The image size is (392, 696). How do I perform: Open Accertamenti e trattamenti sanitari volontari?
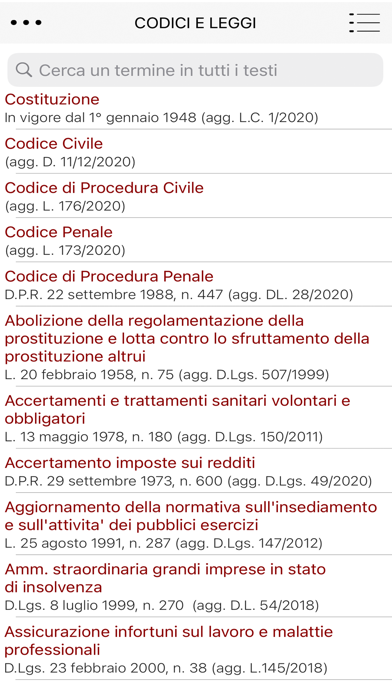coord(196,418)
